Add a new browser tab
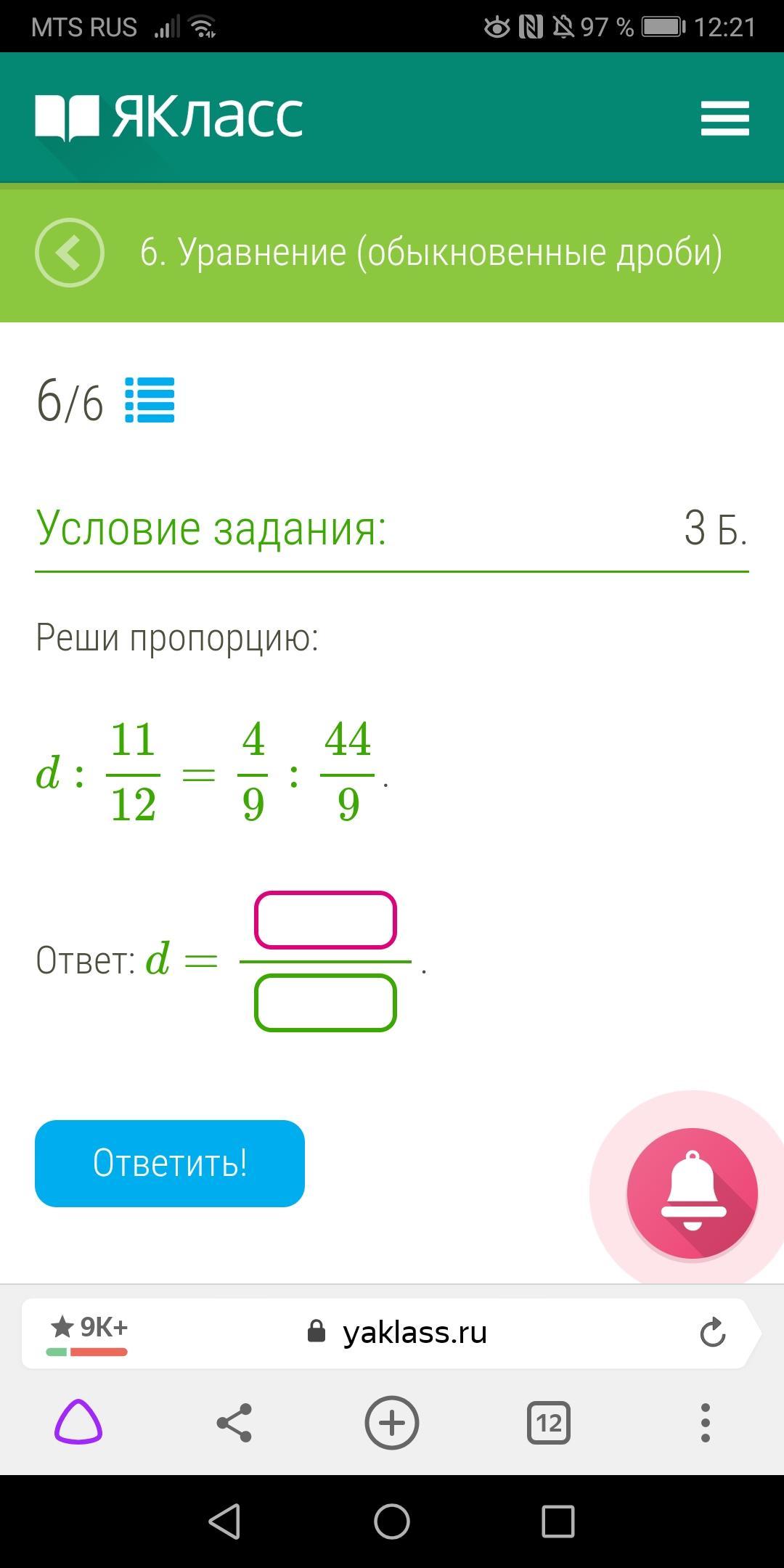The height and width of the screenshot is (1568, 784). [392, 1422]
